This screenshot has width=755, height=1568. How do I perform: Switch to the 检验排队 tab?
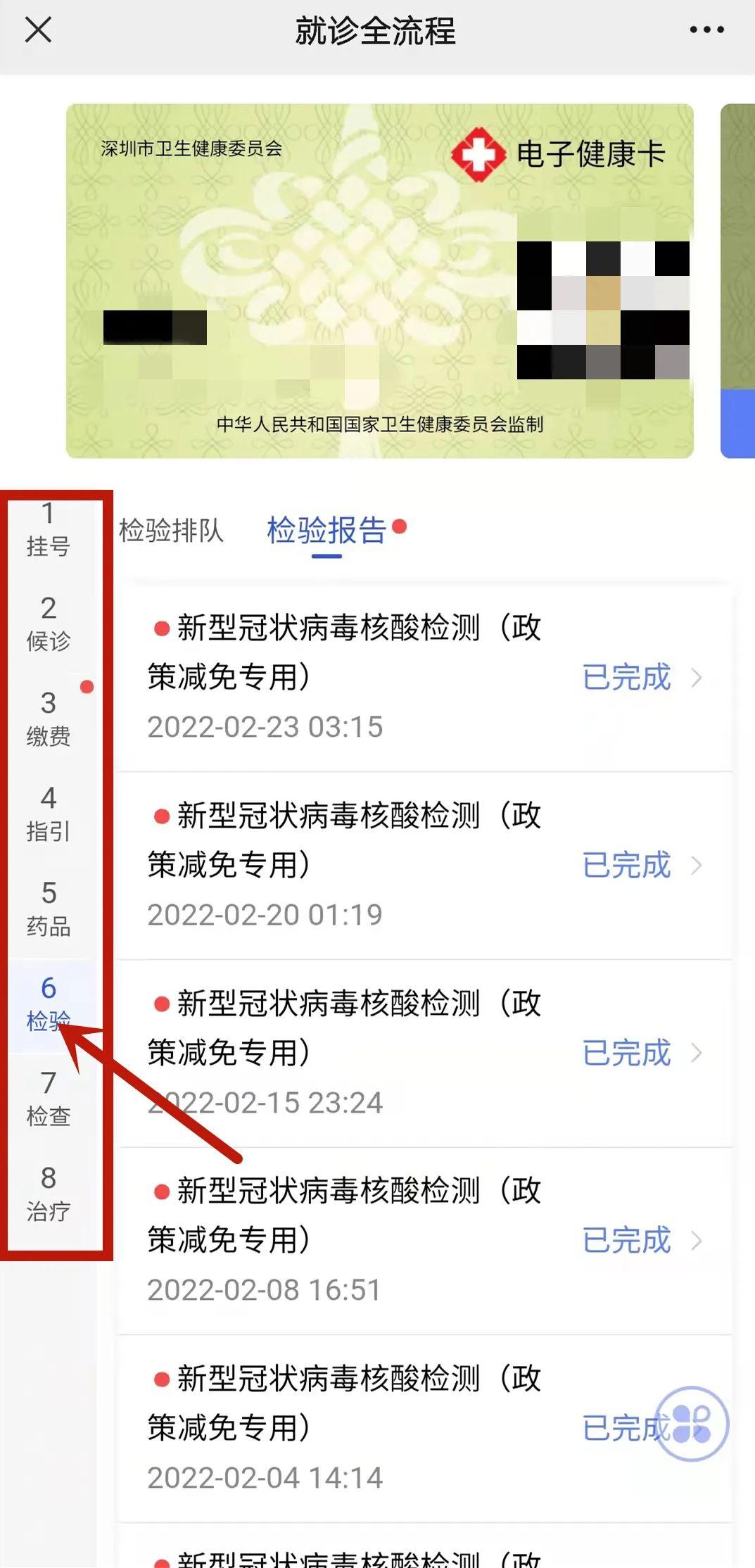coord(171,531)
